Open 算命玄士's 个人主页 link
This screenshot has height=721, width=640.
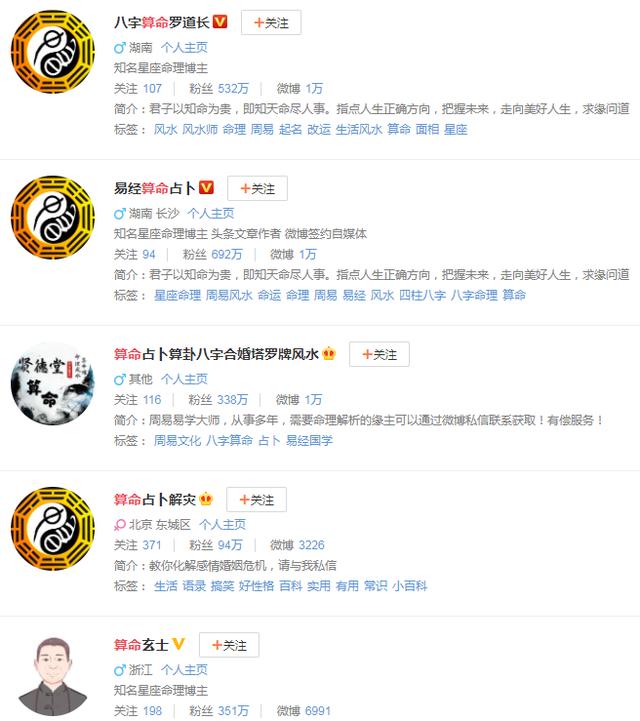(x=184, y=670)
